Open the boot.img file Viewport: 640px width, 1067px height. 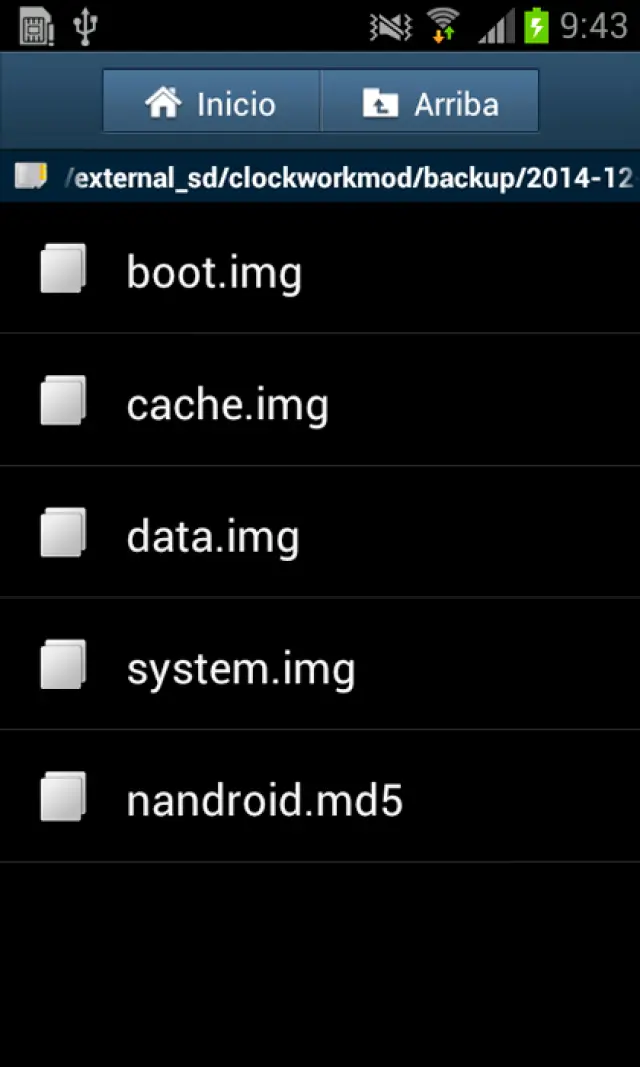click(x=214, y=272)
